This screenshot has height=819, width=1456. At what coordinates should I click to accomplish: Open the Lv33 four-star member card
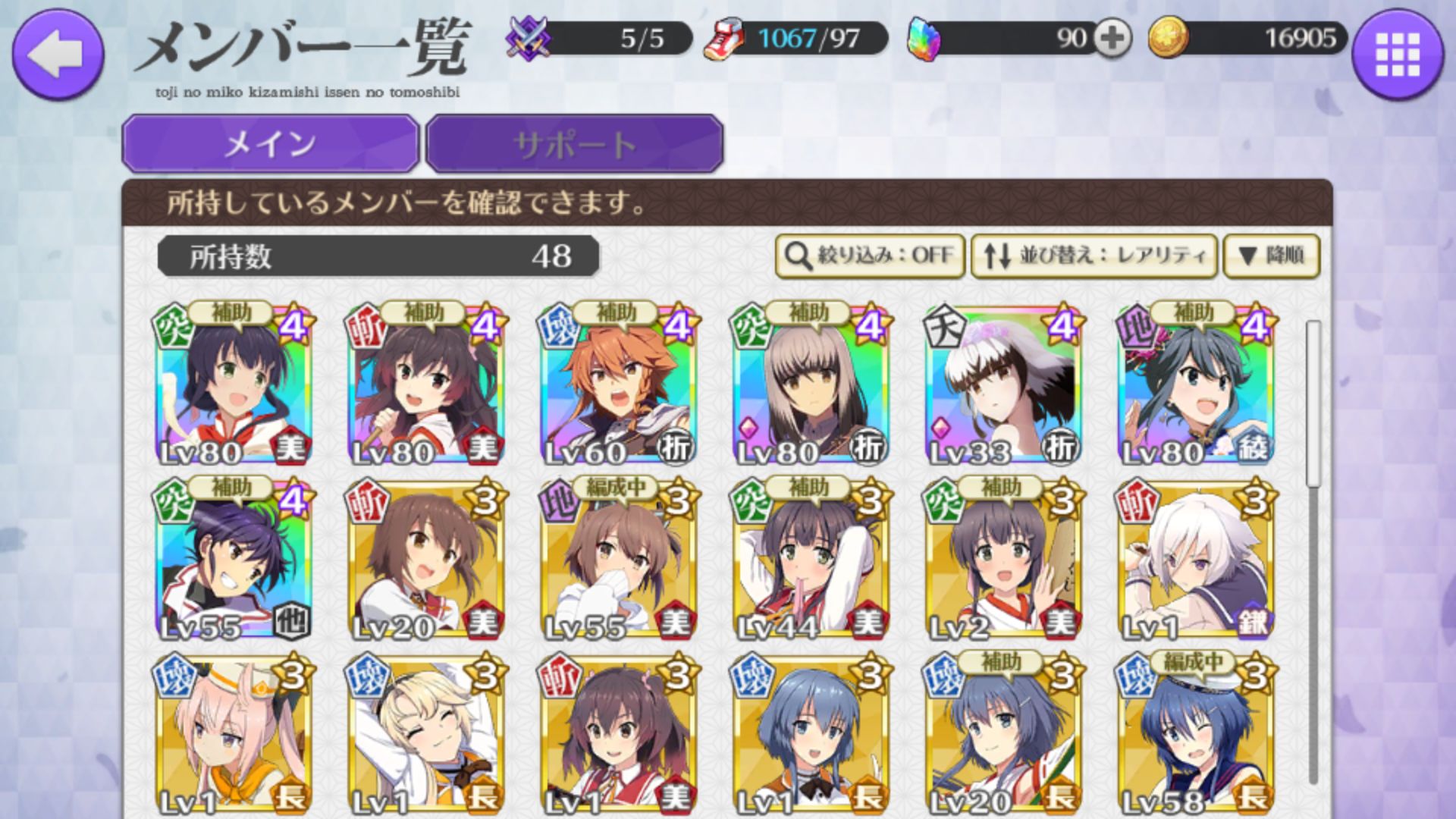[1001, 385]
